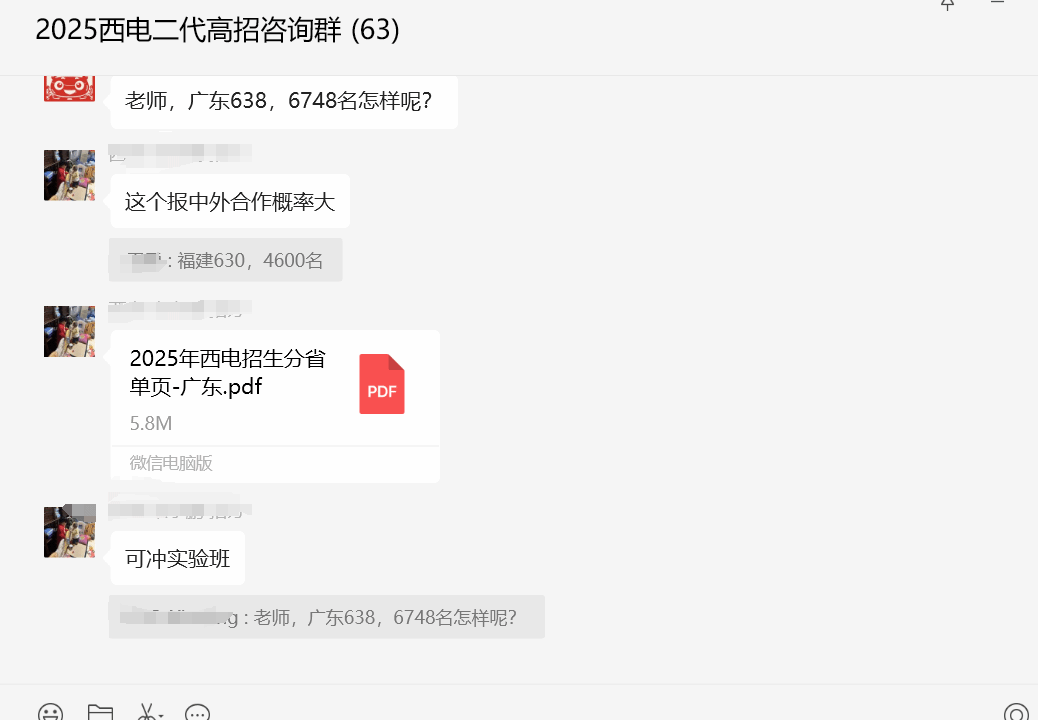Tap the avatar beside 可冲实验班 message
The height and width of the screenshot is (720, 1038).
(x=69, y=532)
